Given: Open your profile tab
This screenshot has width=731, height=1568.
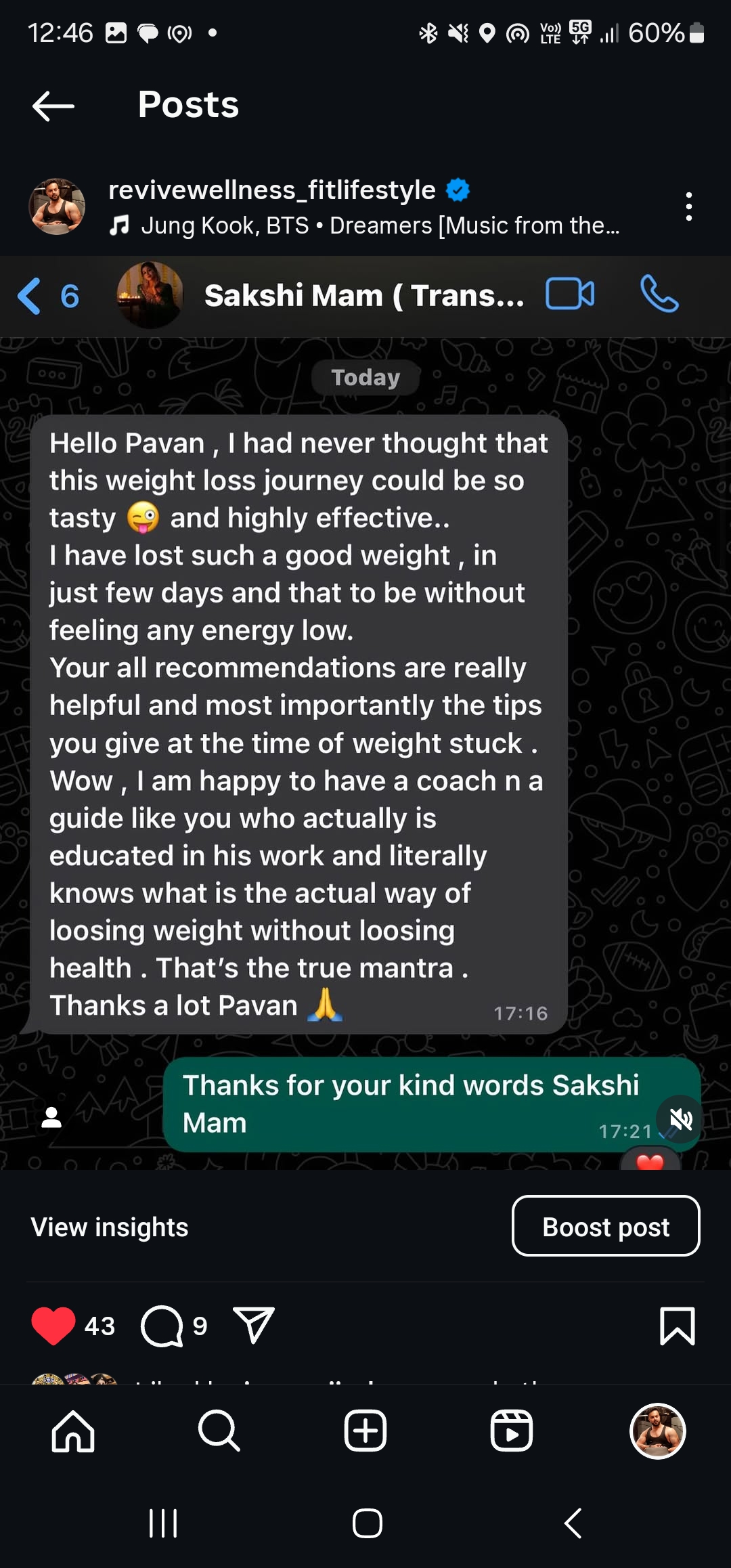Looking at the screenshot, I should (x=658, y=1431).
